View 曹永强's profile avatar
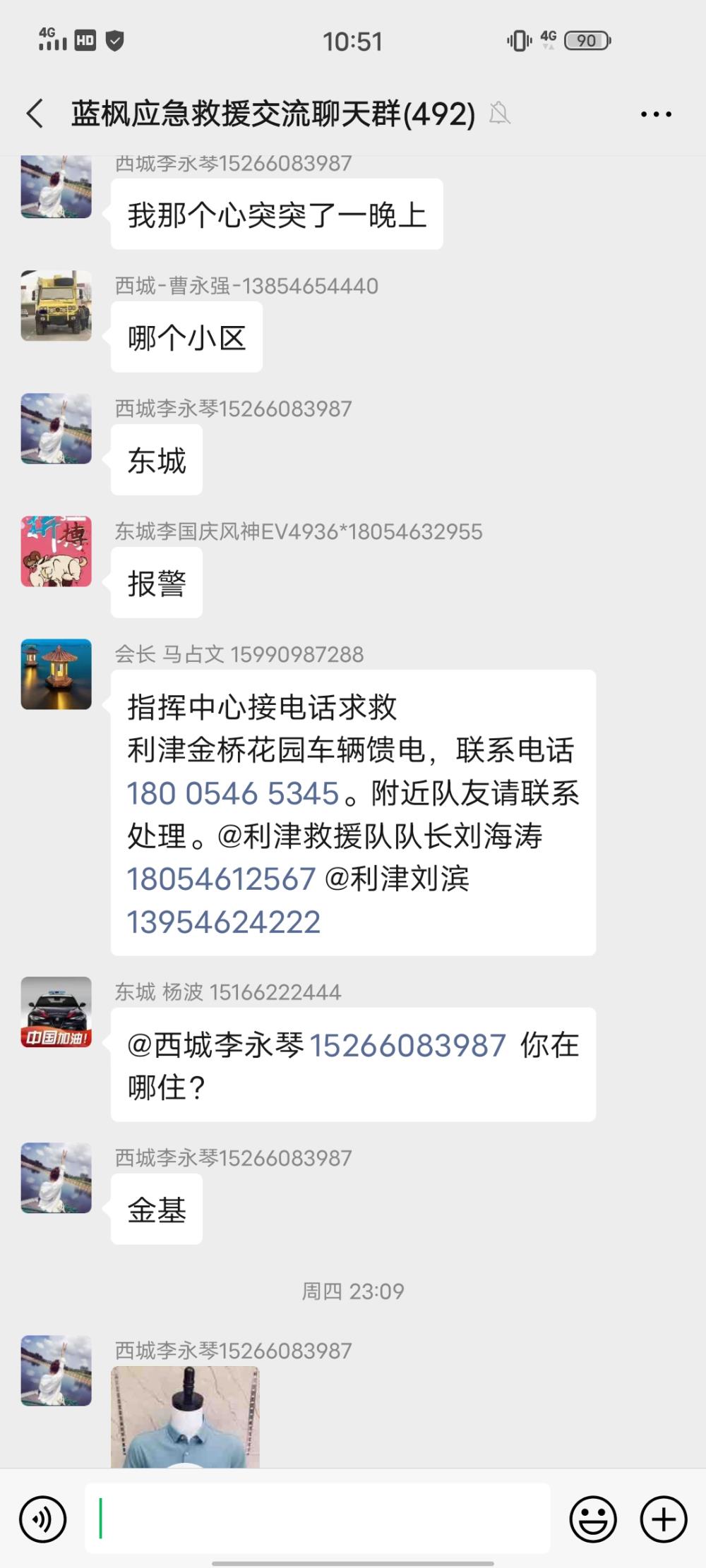 coord(56,306)
